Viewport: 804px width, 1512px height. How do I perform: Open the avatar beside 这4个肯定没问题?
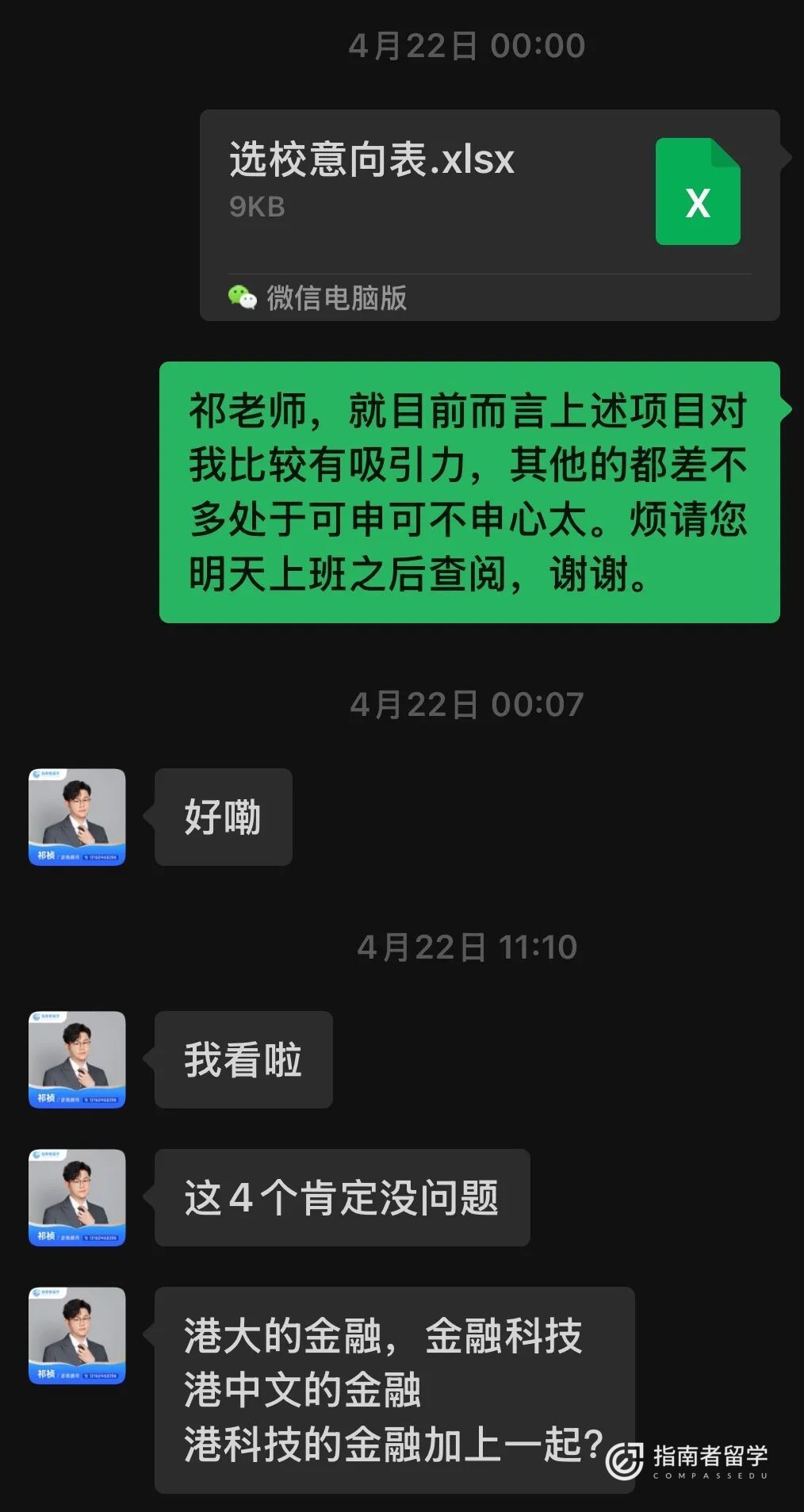(x=77, y=1197)
